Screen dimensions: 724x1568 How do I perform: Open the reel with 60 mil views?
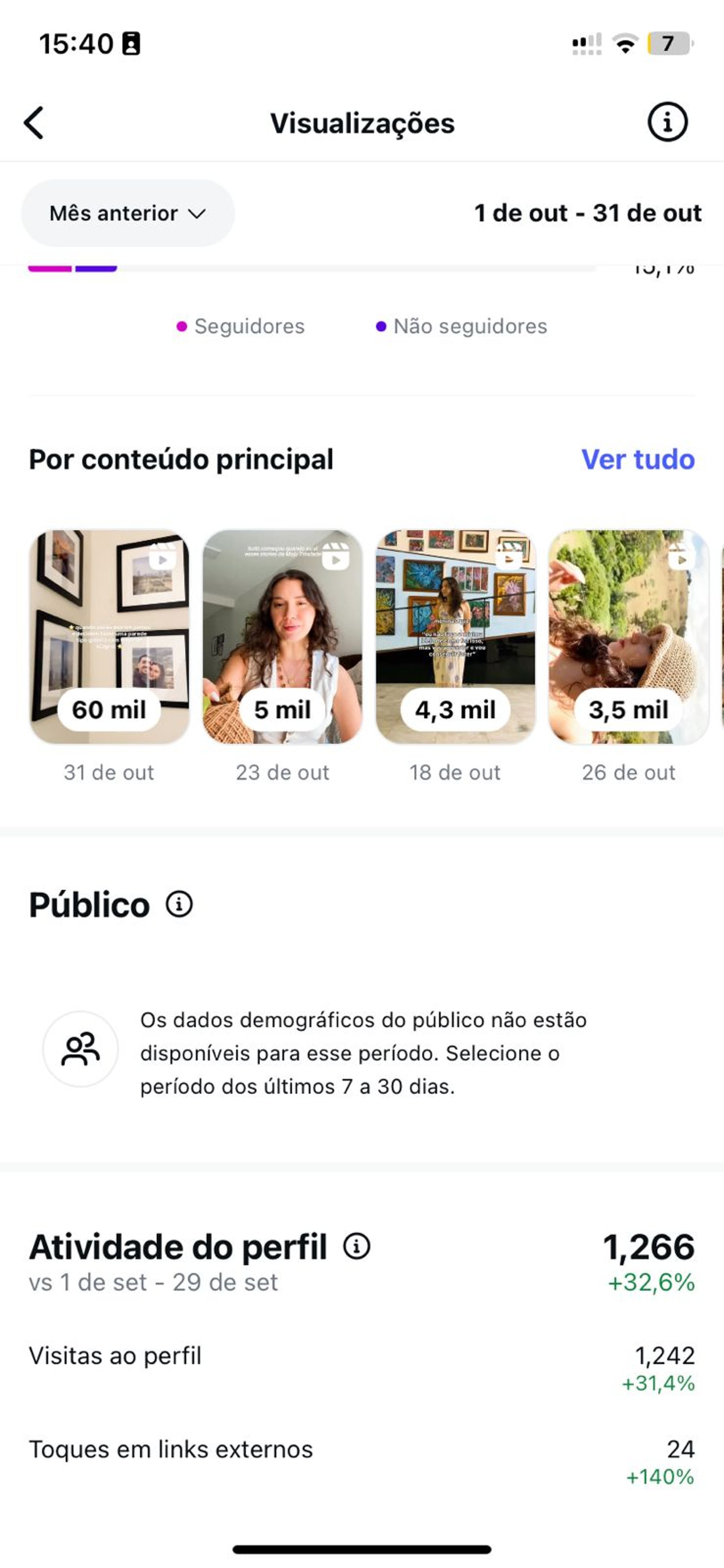[109, 636]
